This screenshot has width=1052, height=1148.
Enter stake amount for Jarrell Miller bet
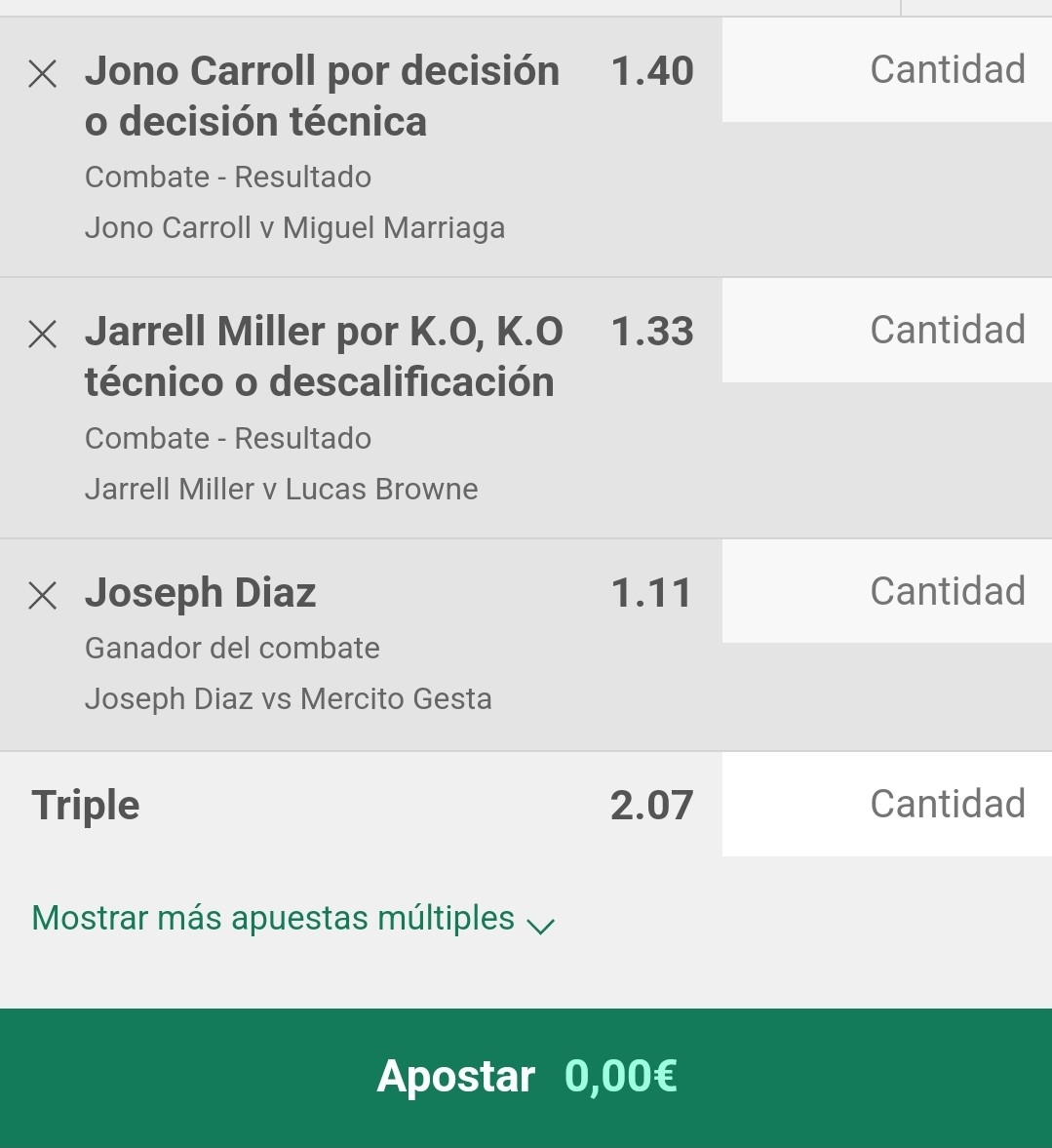point(886,331)
